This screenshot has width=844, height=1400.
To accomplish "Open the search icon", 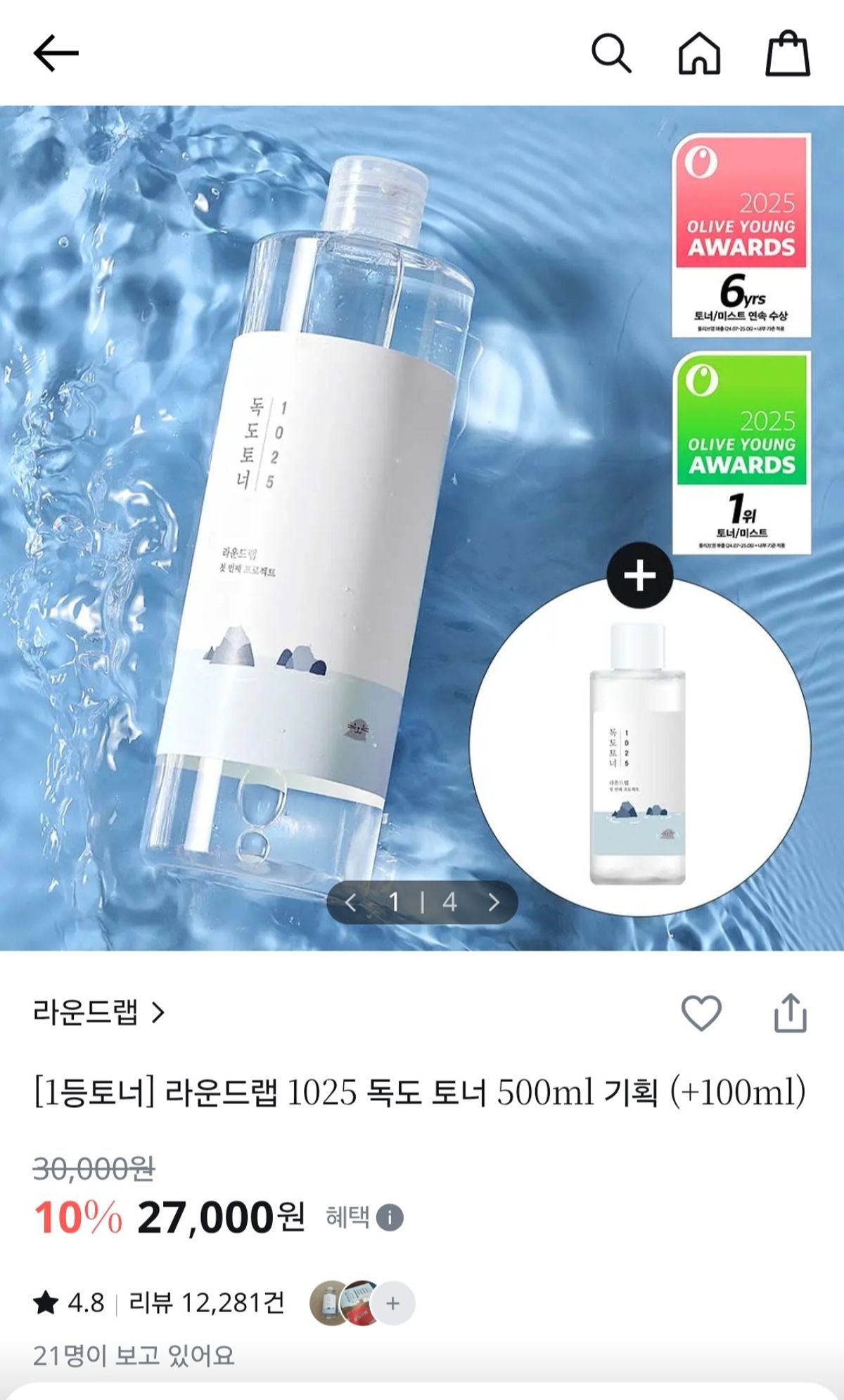I will [x=610, y=53].
